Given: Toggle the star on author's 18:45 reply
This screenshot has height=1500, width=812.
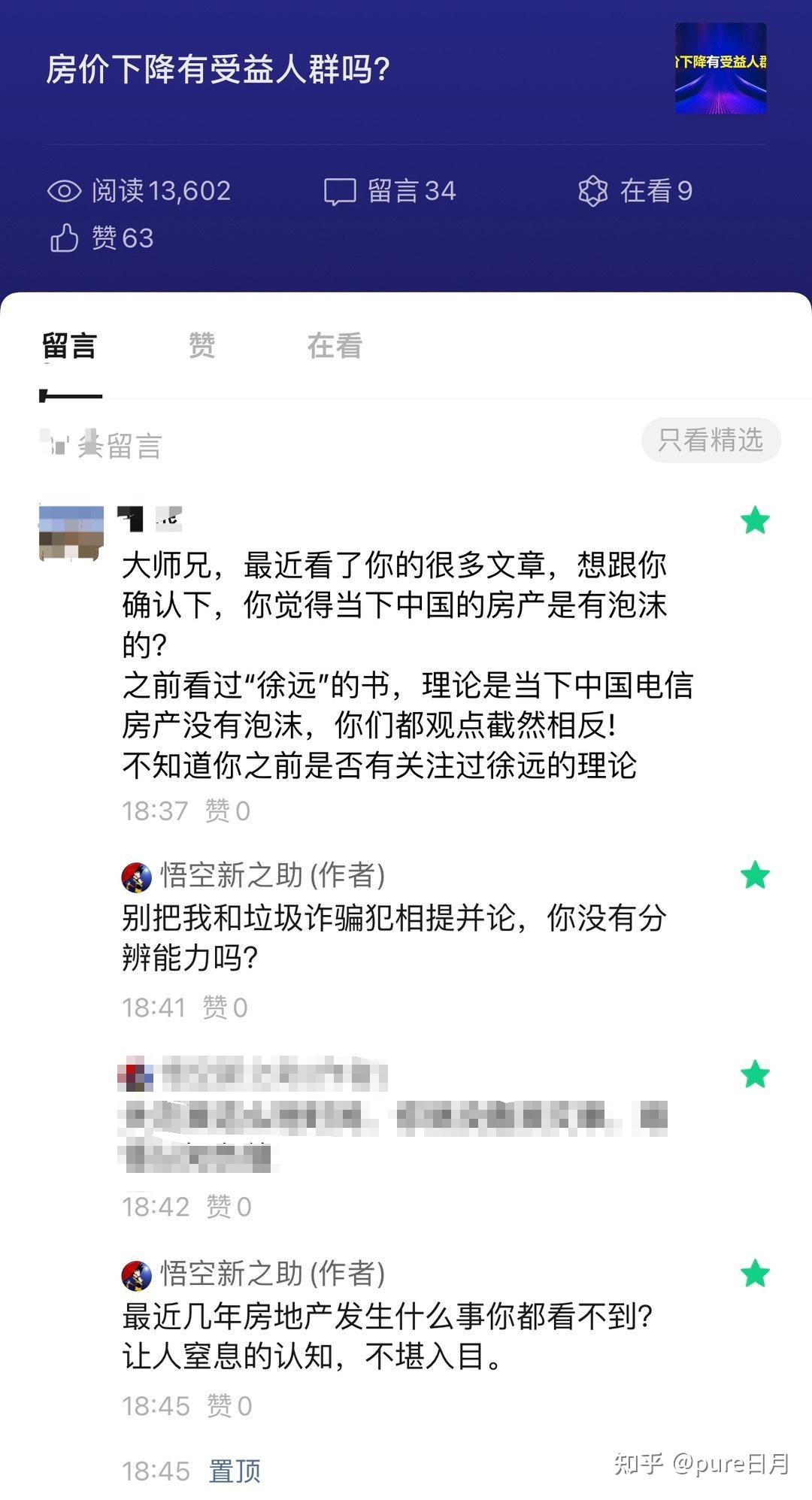Looking at the screenshot, I should [x=755, y=1274].
